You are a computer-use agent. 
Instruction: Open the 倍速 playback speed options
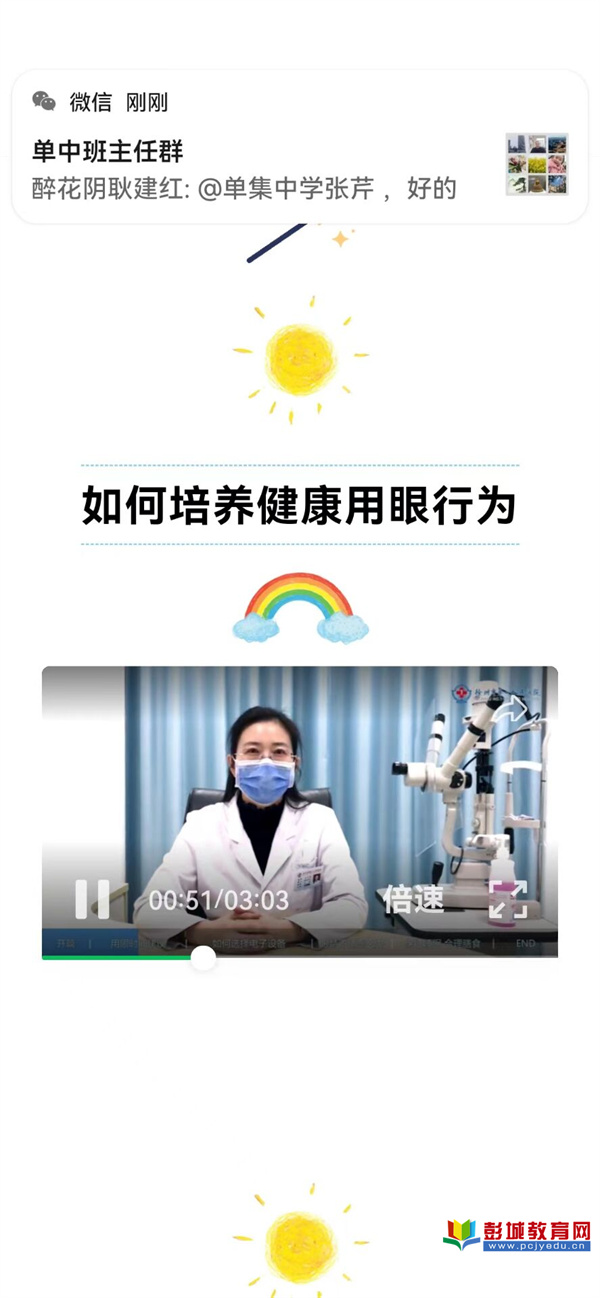[413, 899]
